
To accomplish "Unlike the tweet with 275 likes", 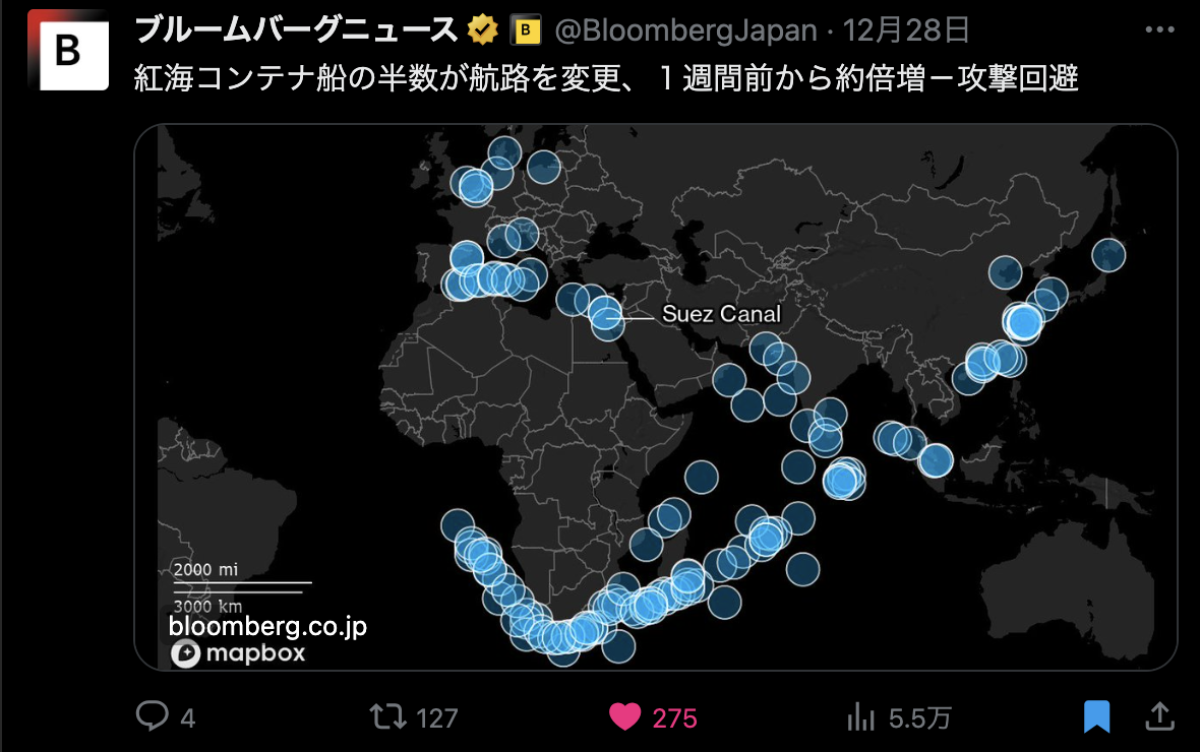I will coord(626,716).
